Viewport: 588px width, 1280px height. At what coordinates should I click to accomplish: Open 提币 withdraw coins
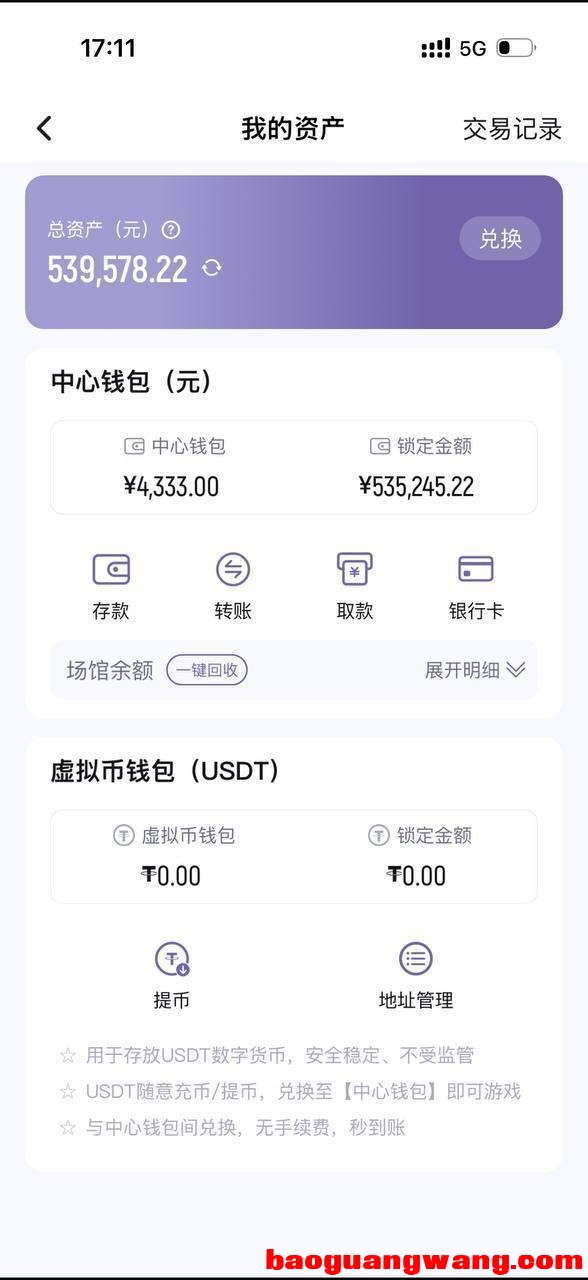tap(172, 975)
